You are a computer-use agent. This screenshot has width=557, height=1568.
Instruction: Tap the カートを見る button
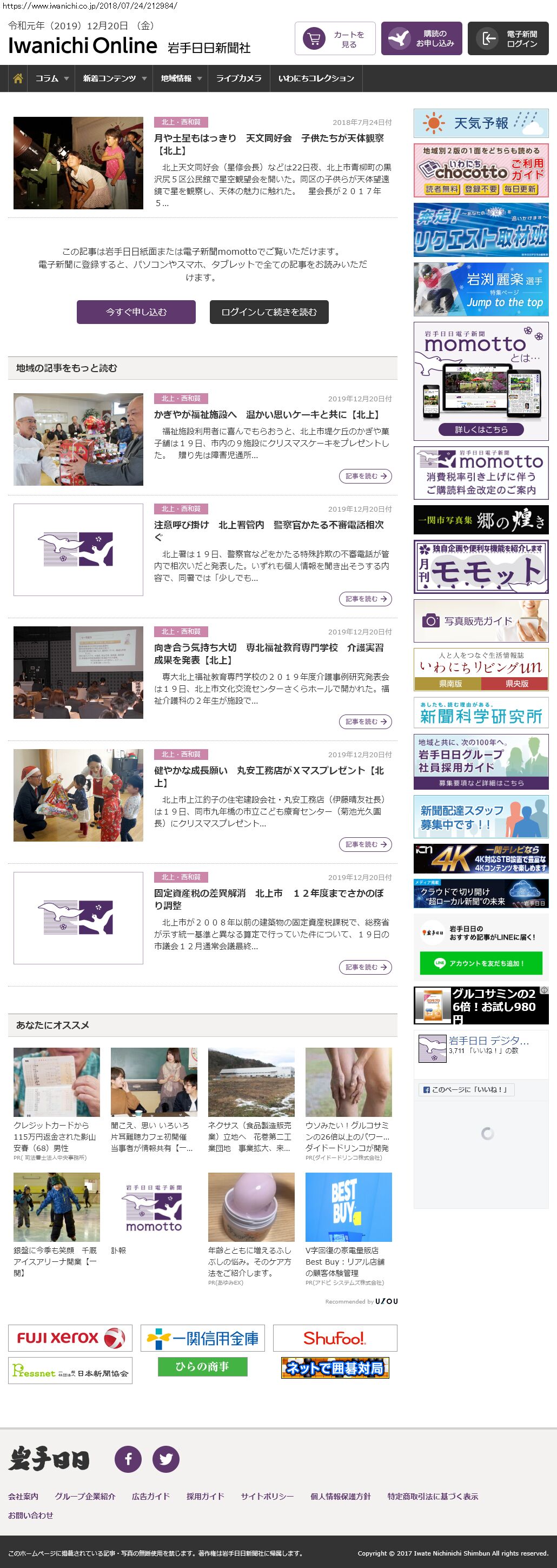pyautogui.click(x=335, y=39)
